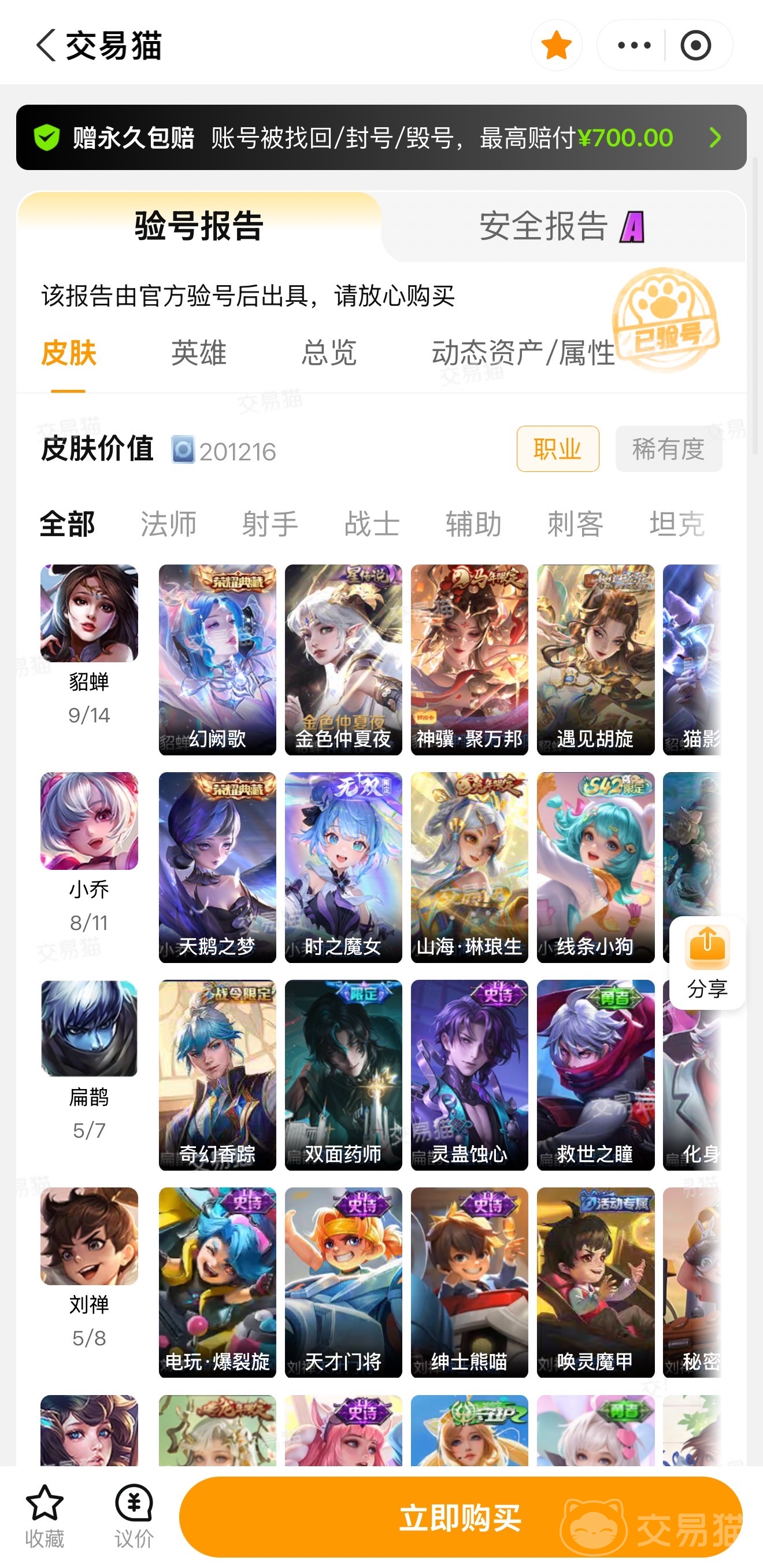Show 刺客 skins only

click(576, 524)
